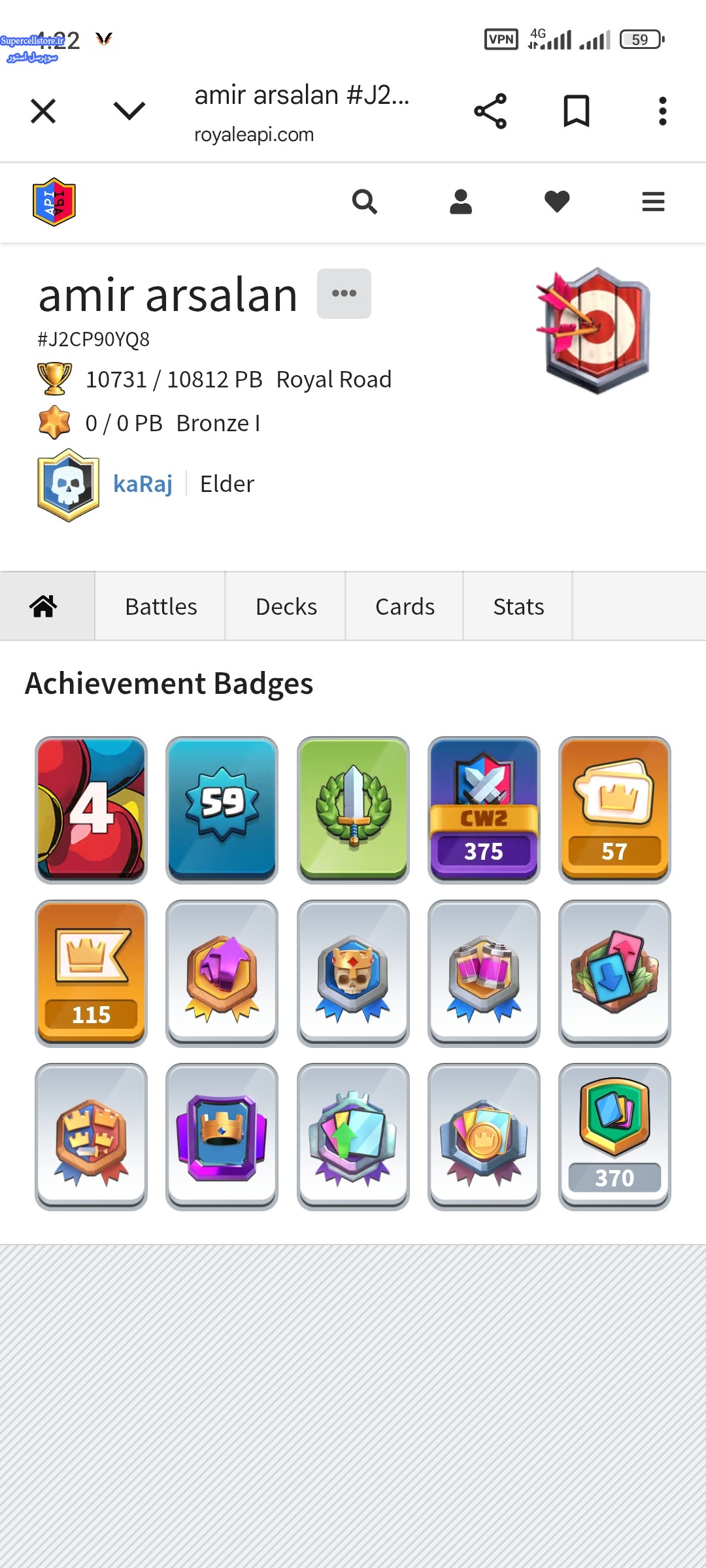Open the kaRaj clan link
706x1568 pixels.
click(x=143, y=484)
